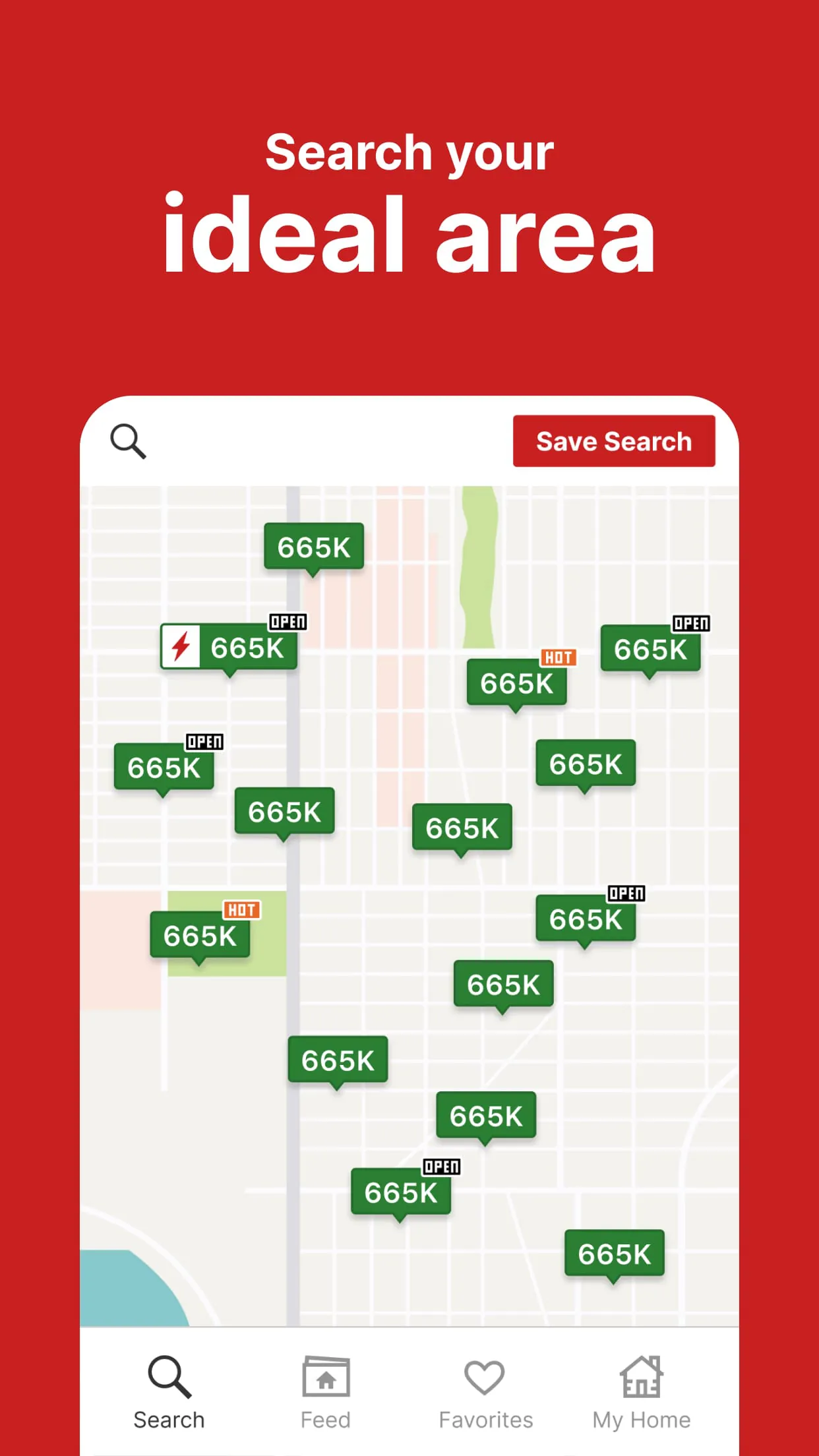
Task: Select the 665K pin inside the green park area
Action: (x=199, y=935)
